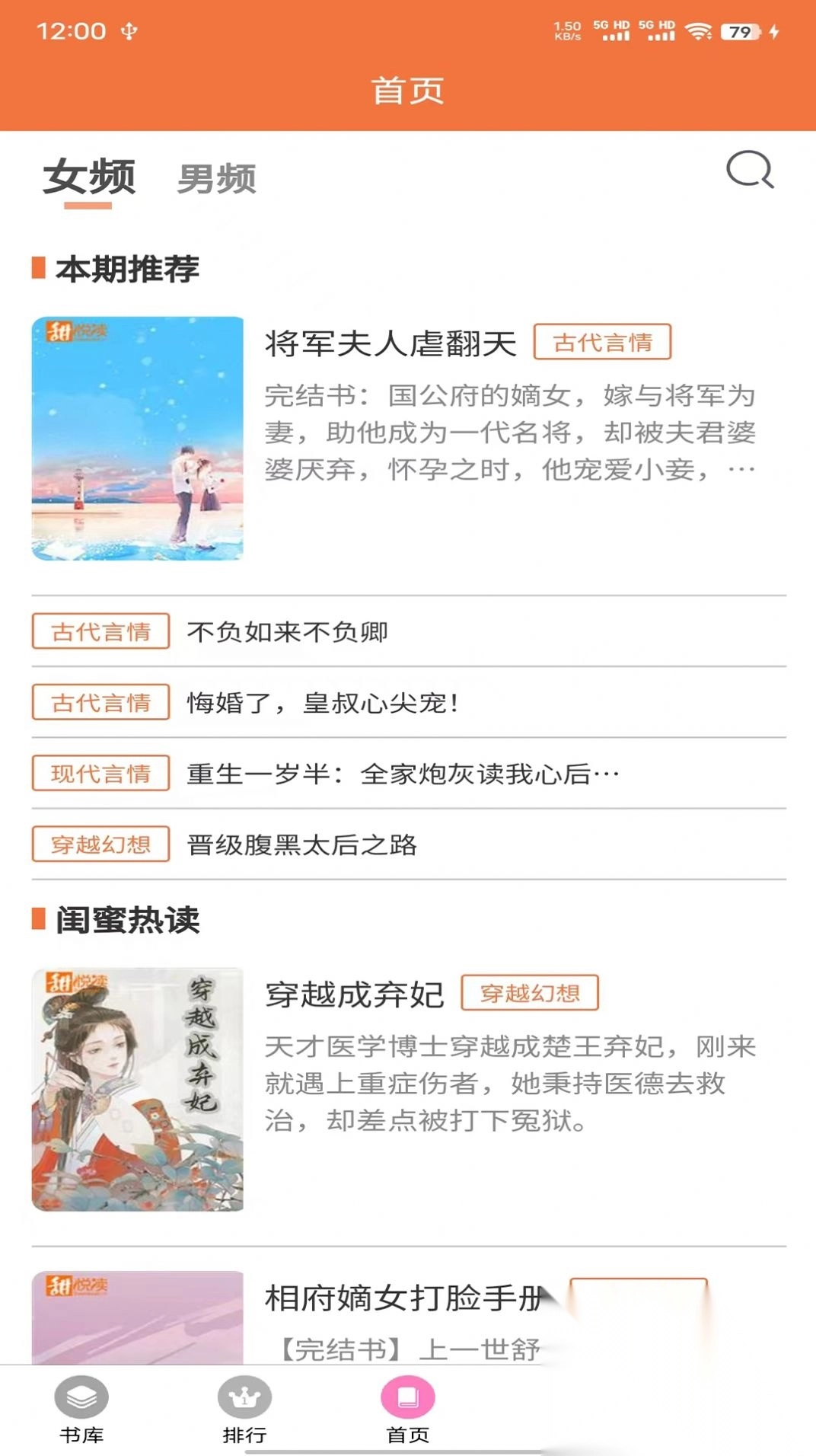The width and height of the screenshot is (816, 1456).
Task: Open 悔婚了，皇叔心尖宠！
Action: click(x=323, y=703)
